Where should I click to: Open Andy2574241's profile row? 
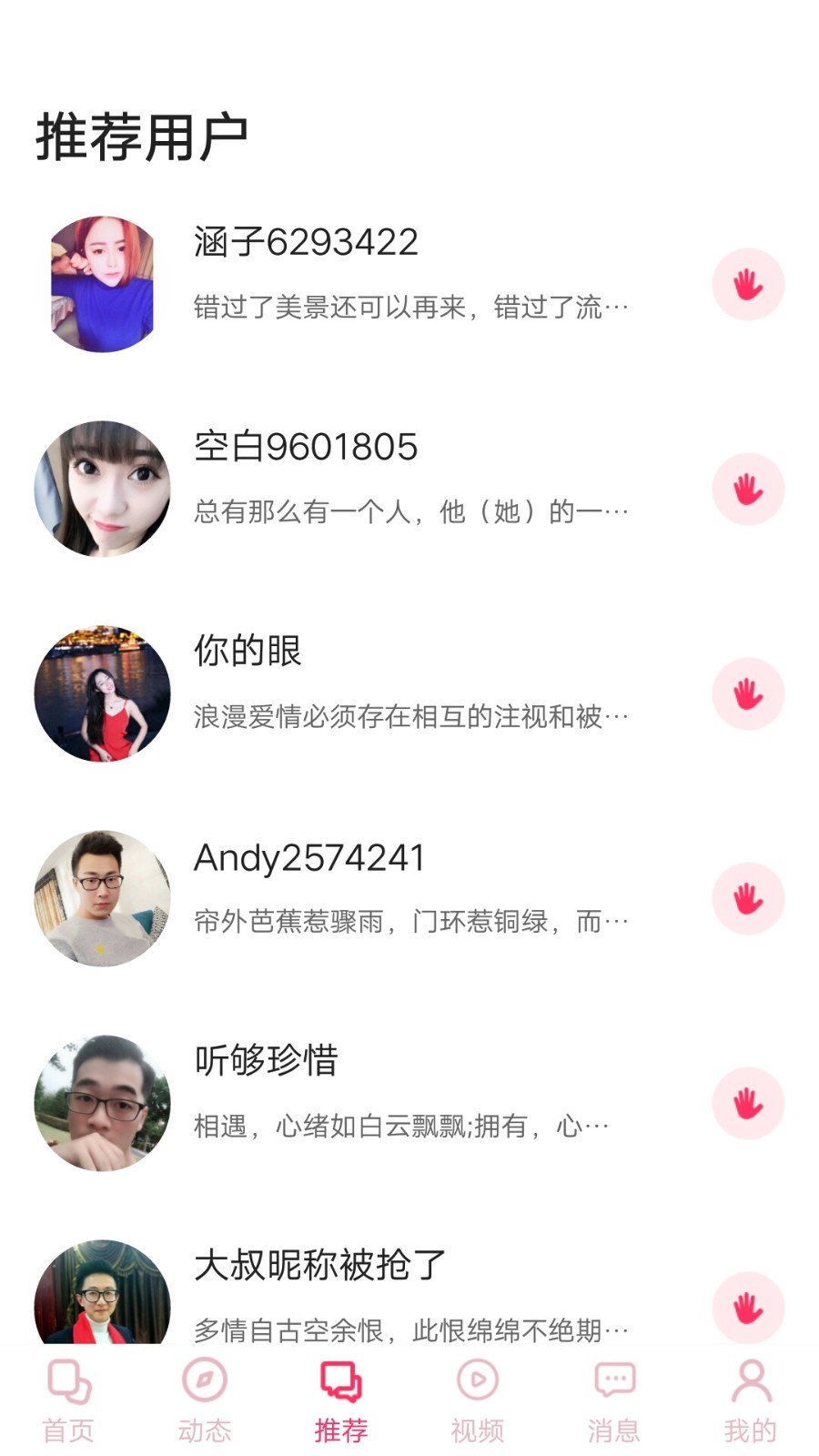tap(409, 899)
